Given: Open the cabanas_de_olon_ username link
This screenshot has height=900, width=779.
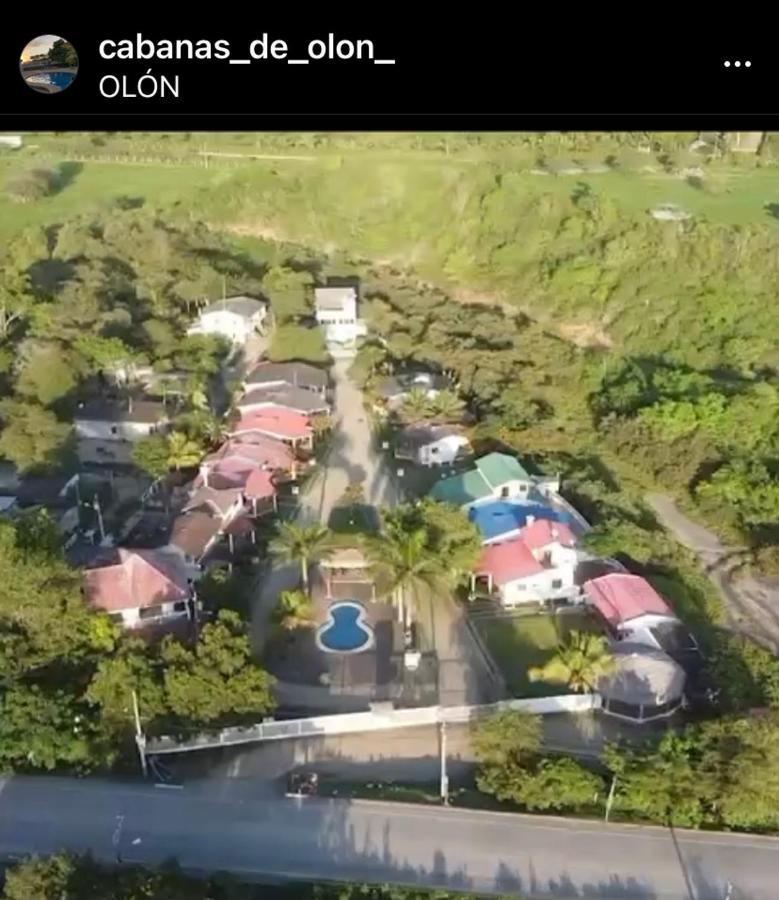Looking at the screenshot, I should 246,48.
